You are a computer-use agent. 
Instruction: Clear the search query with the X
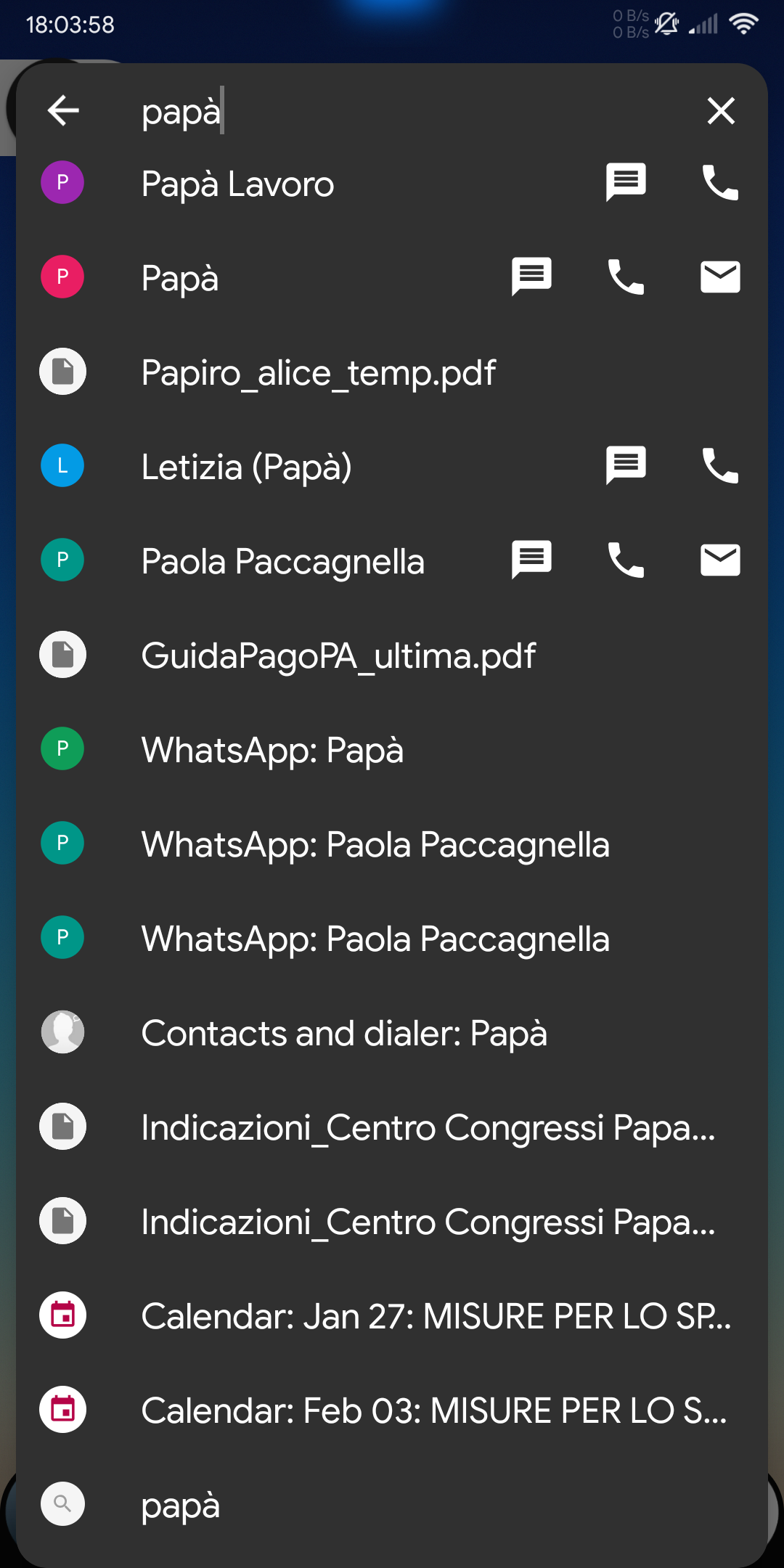[721, 110]
